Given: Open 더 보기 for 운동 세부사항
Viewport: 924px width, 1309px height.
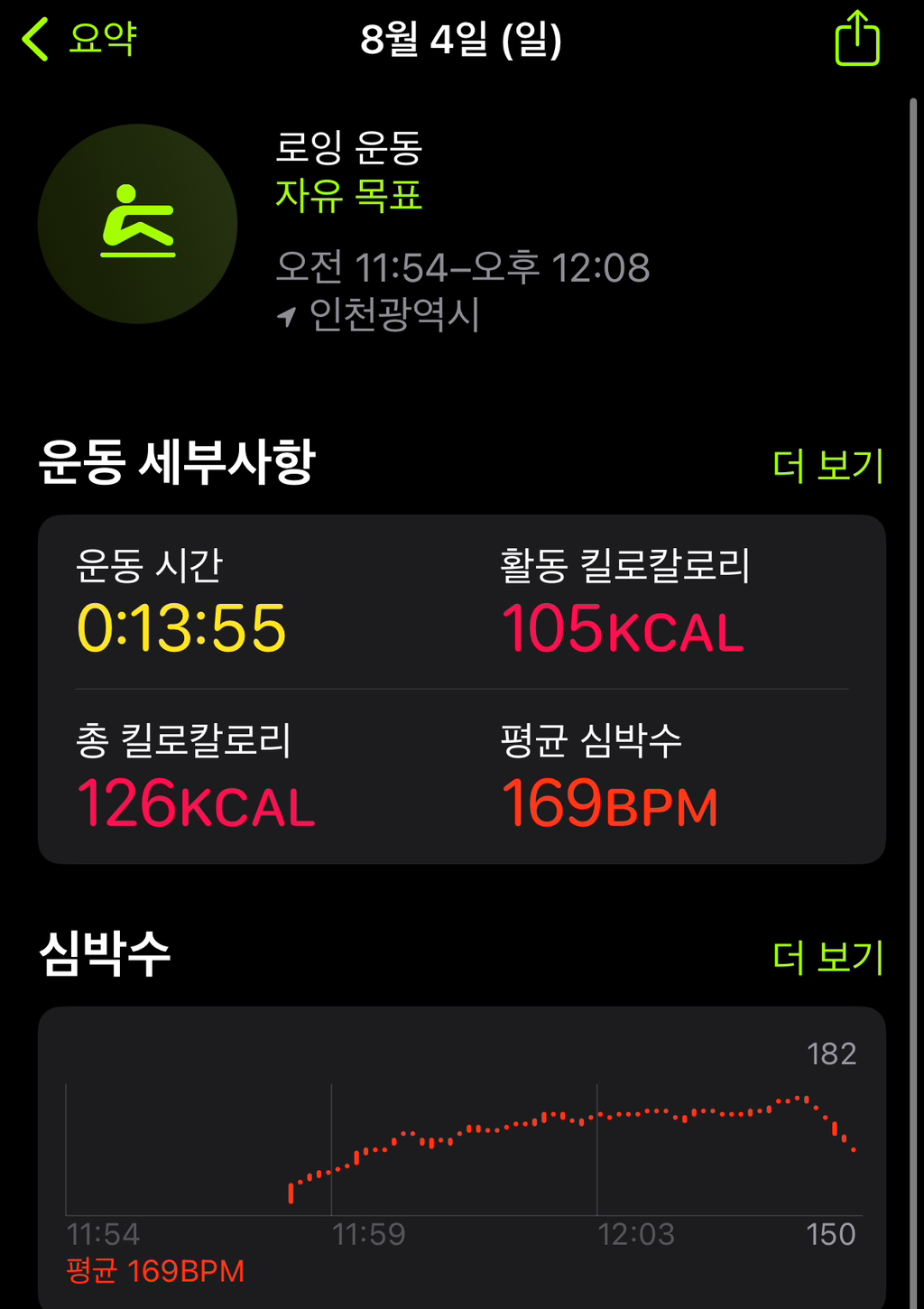Looking at the screenshot, I should click(x=827, y=466).
